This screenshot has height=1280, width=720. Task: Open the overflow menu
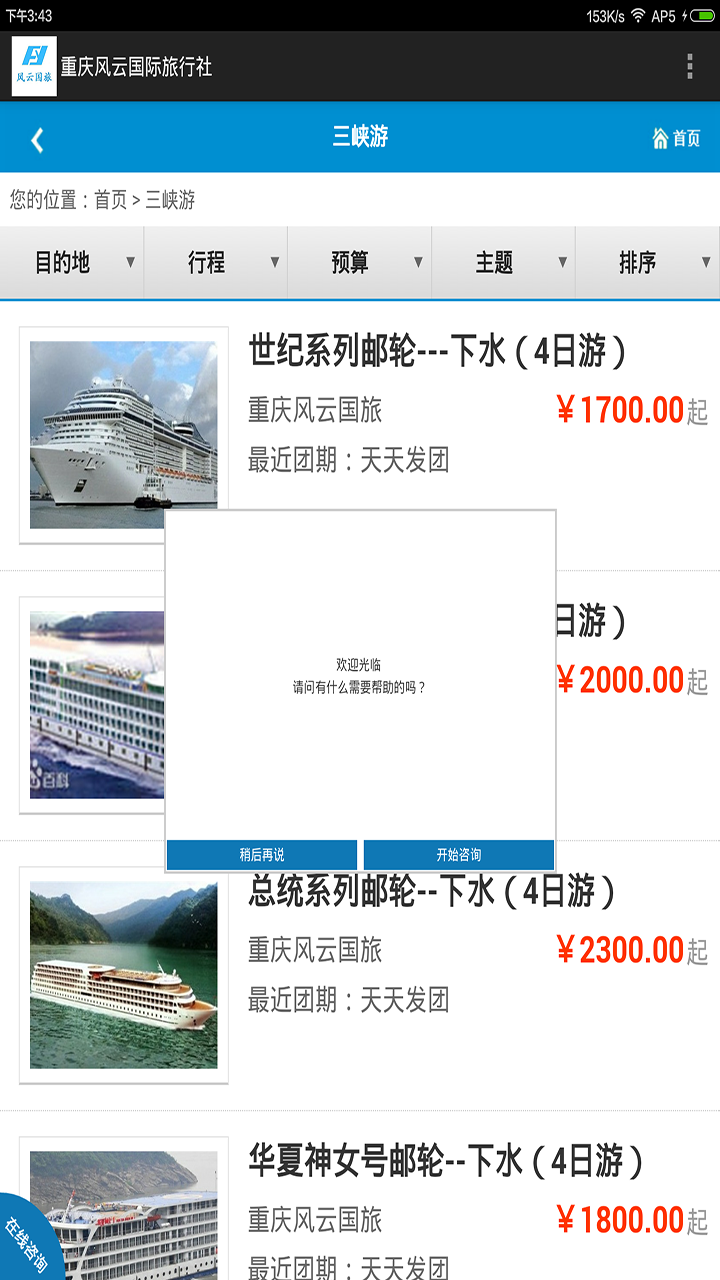tap(689, 66)
